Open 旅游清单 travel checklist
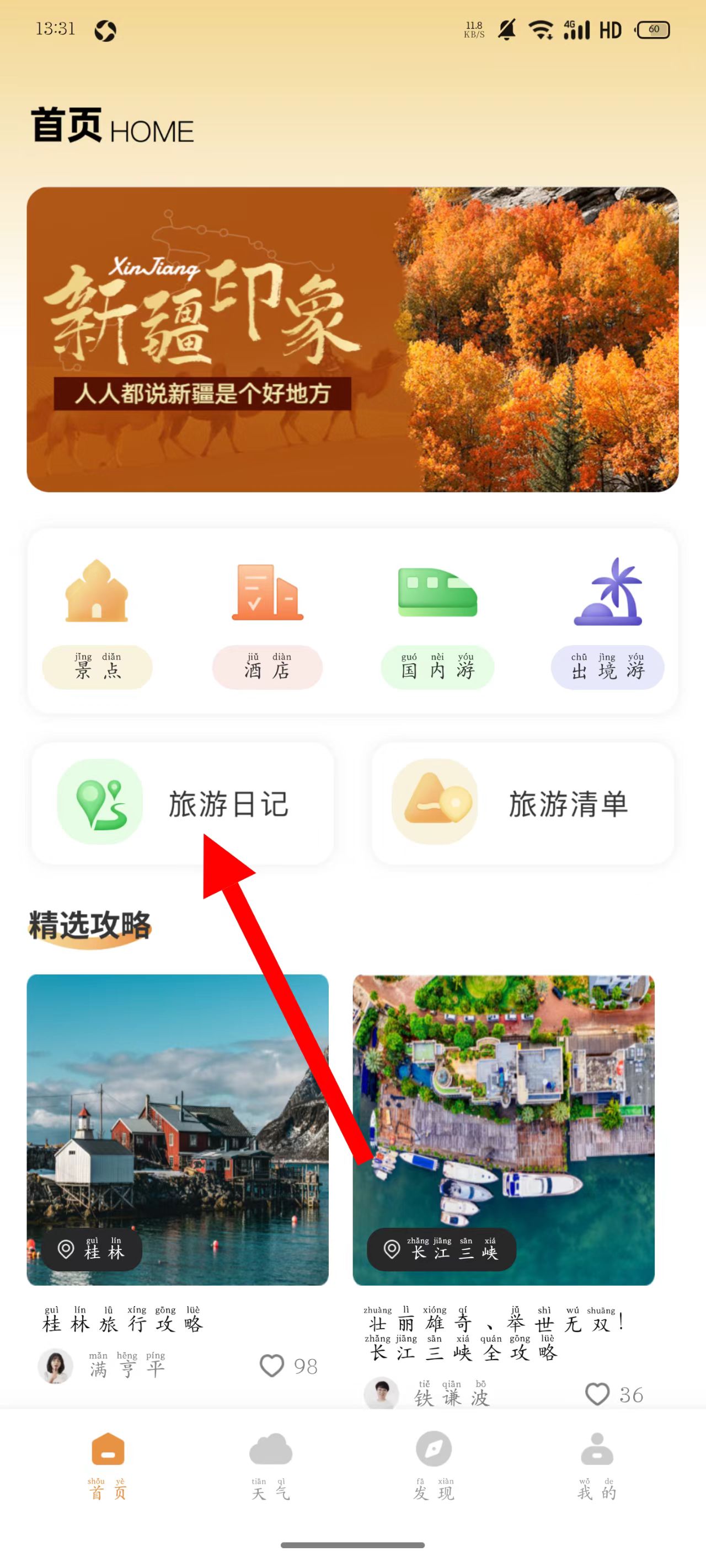This screenshot has width=706, height=1568. tap(523, 803)
